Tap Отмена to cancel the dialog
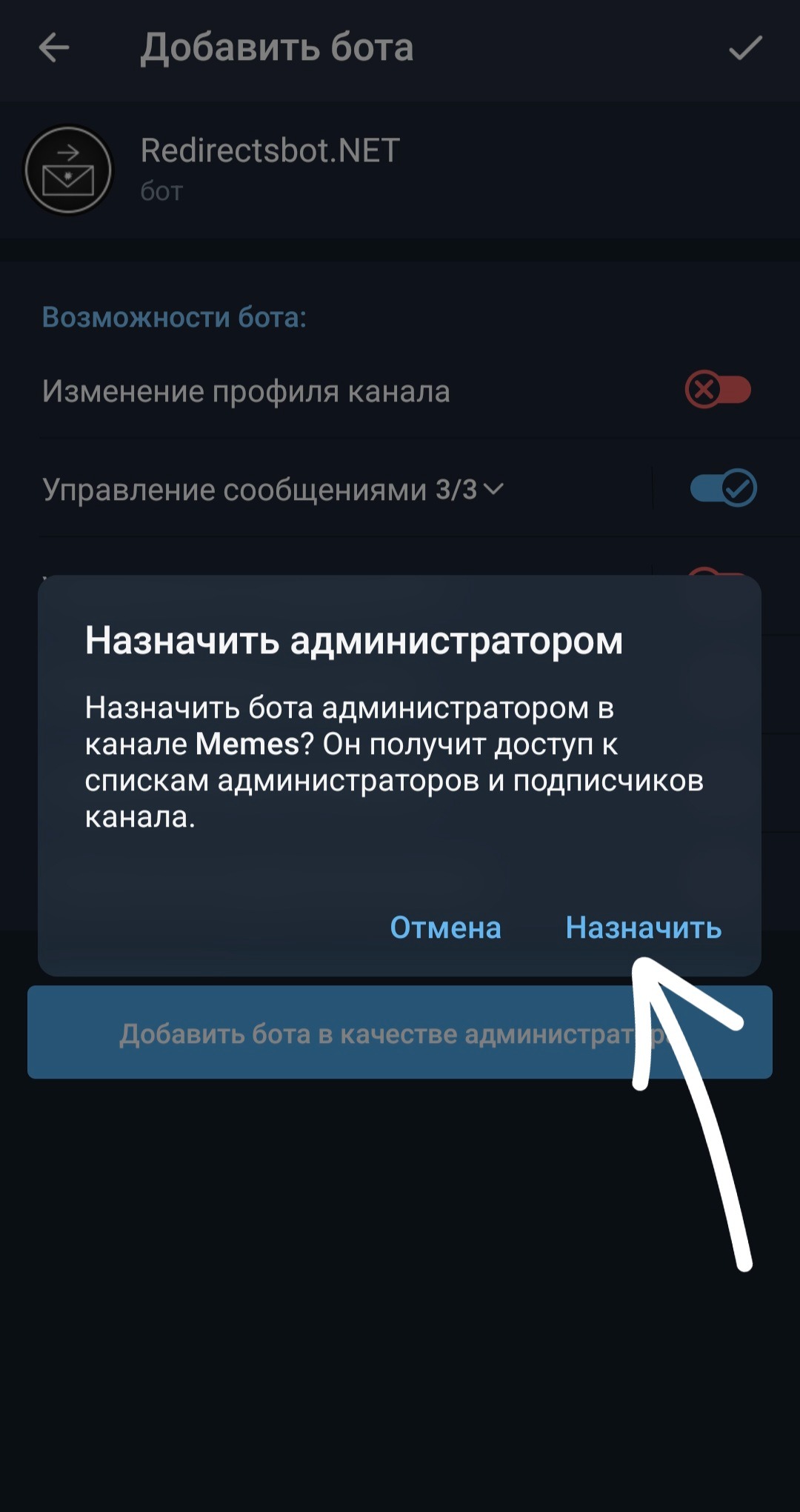Viewport: 800px width, 1512px height. pyautogui.click(x=445, y=927)
